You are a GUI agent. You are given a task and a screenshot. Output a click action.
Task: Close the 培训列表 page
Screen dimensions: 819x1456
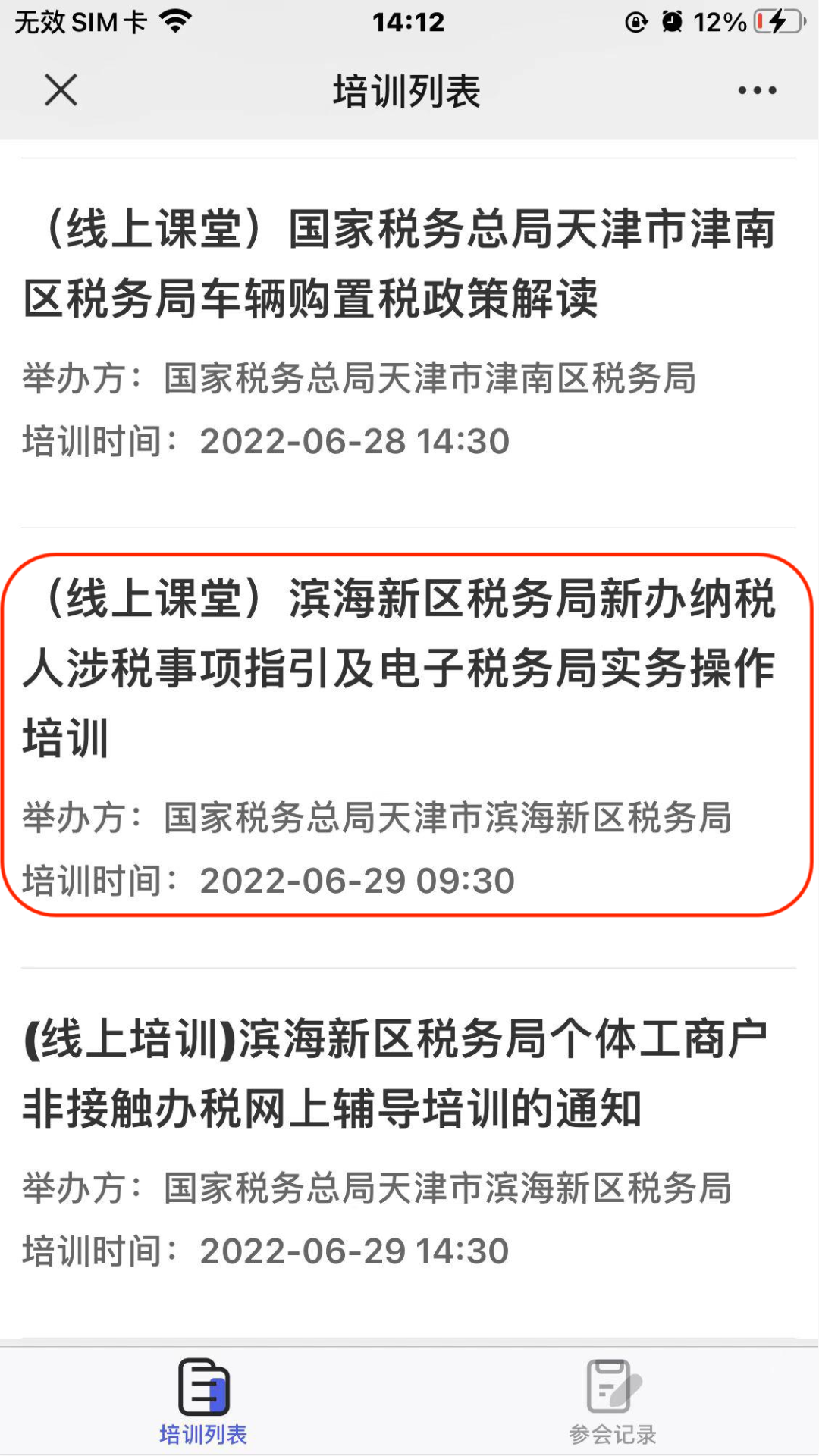[61, 90]
